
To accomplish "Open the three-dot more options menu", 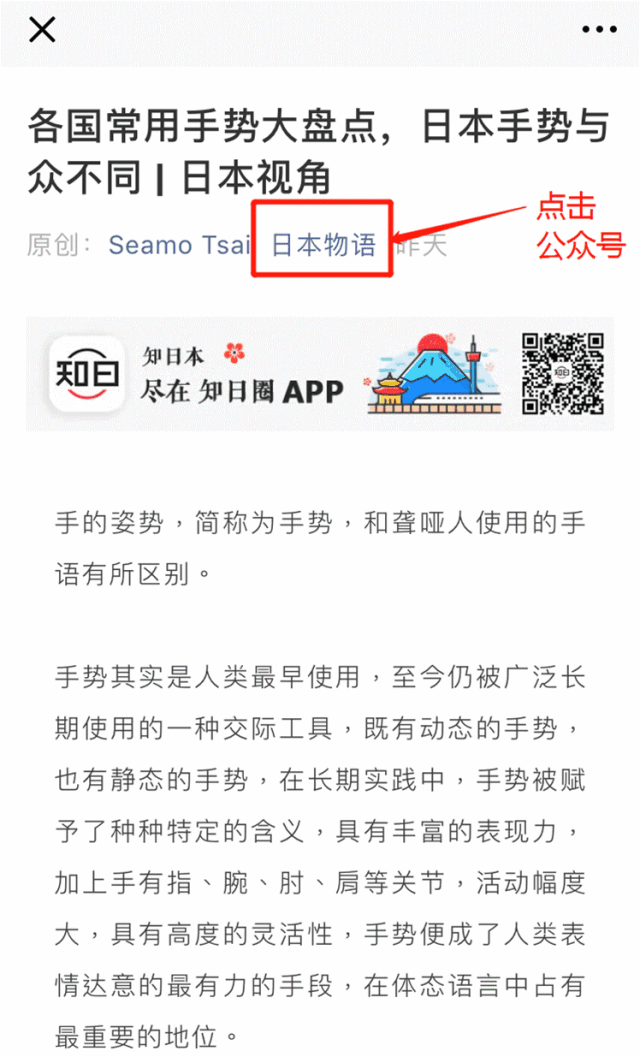I will (599, 30).
